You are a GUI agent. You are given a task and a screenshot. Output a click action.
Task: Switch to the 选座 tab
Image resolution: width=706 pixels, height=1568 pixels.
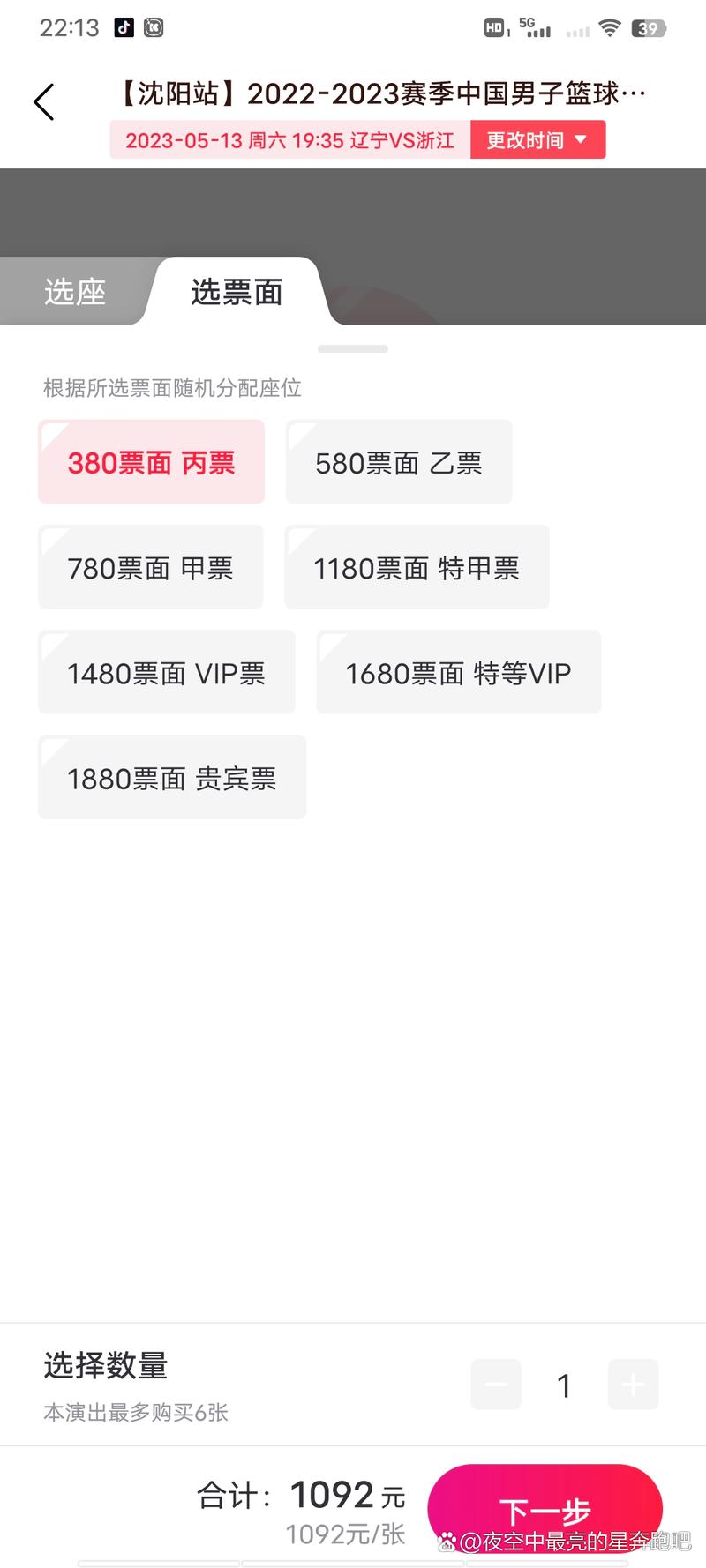click(75, 292)
